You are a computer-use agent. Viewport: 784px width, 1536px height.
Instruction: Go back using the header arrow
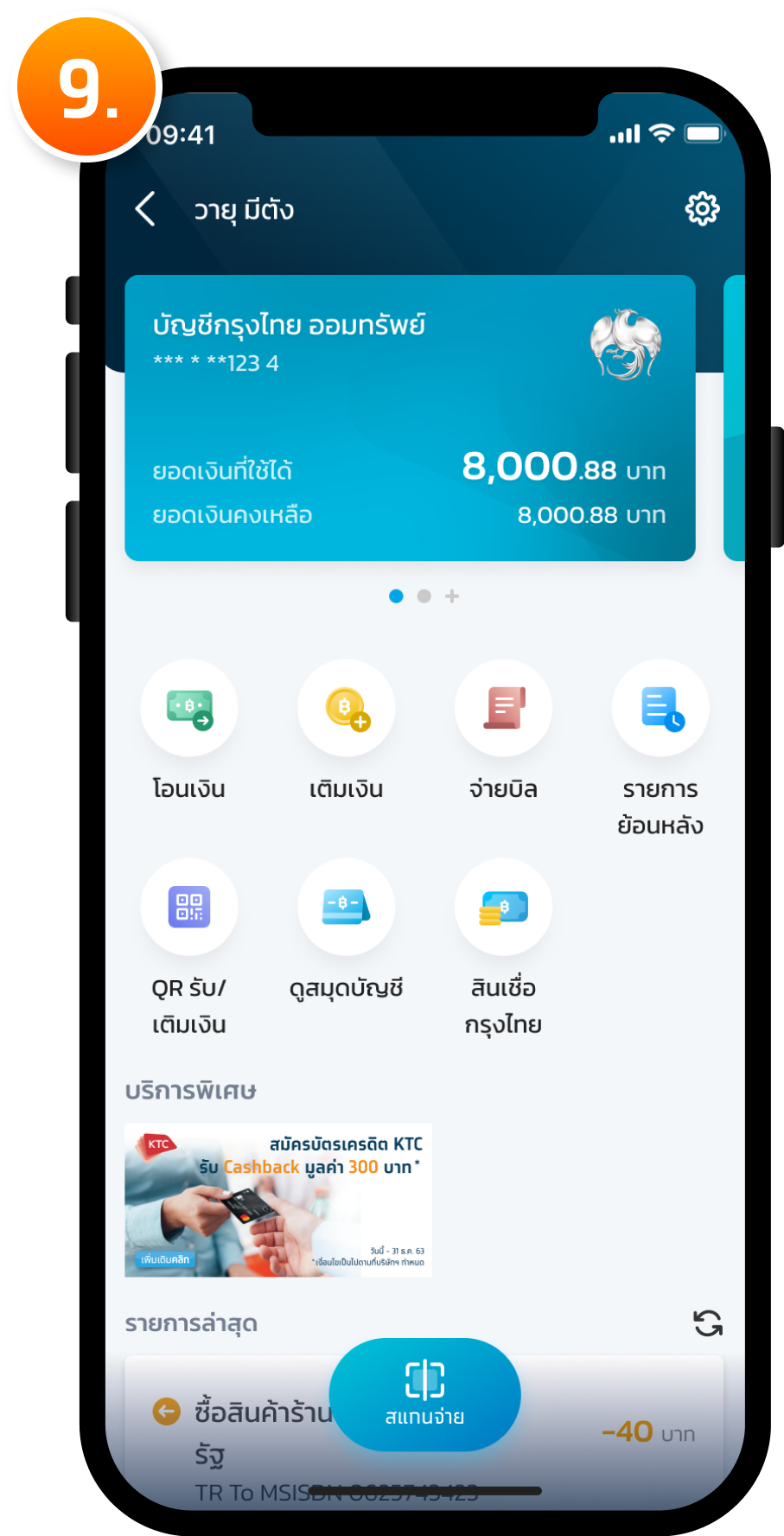146,209
